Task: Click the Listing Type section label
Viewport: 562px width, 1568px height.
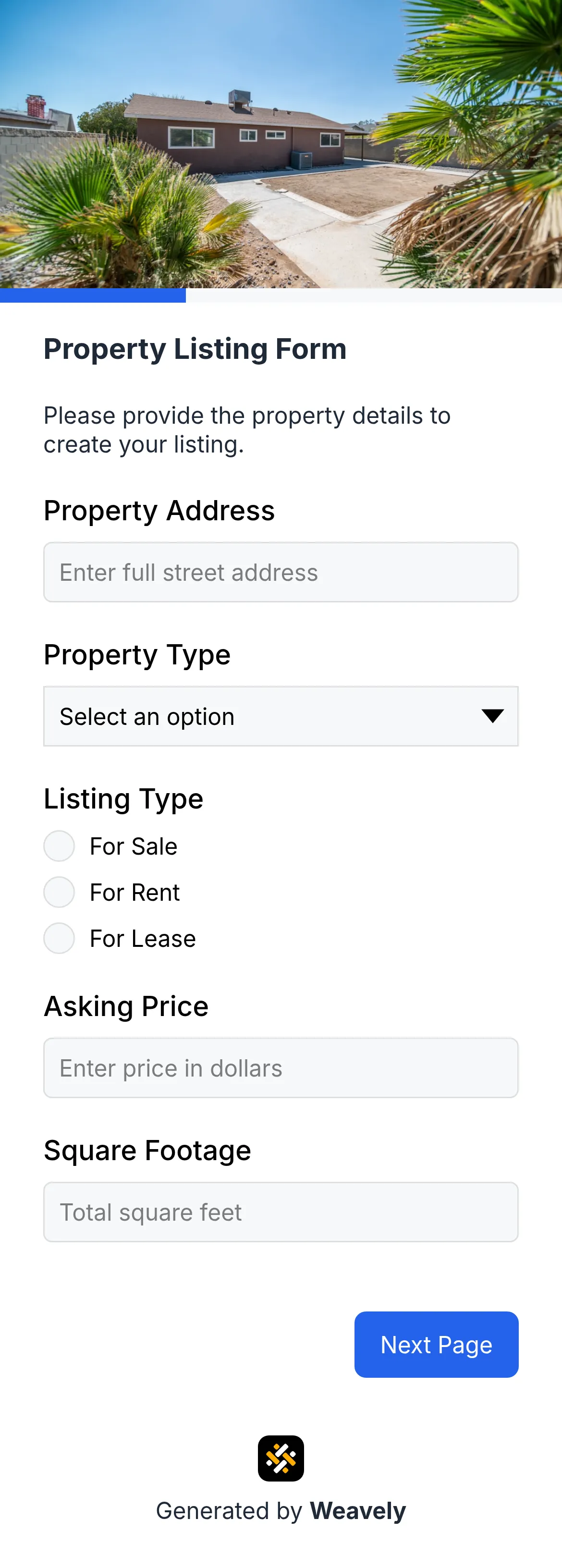Action: pos(123,798)
